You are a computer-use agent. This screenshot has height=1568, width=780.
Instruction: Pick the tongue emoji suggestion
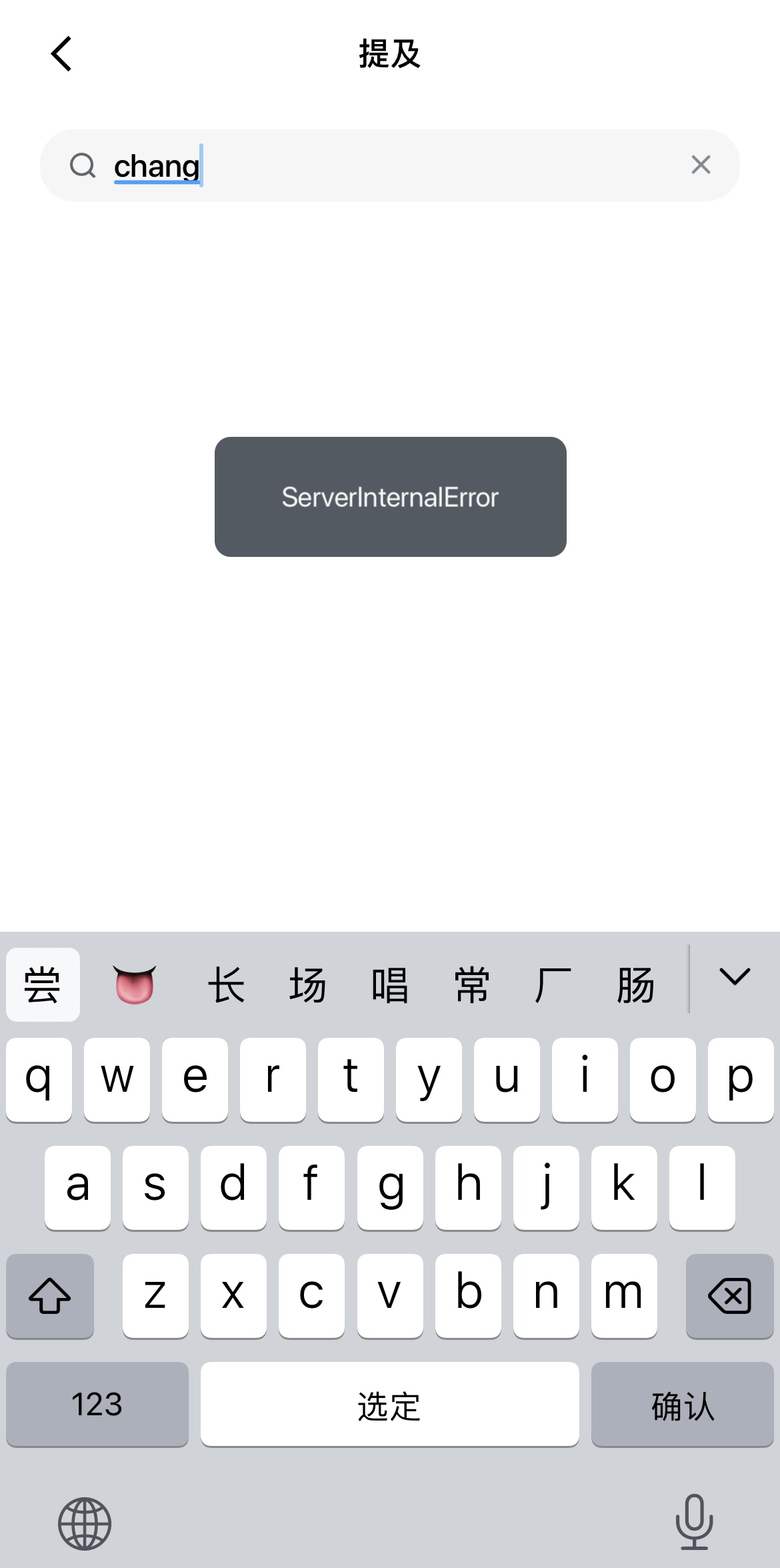tap(135, 985)
